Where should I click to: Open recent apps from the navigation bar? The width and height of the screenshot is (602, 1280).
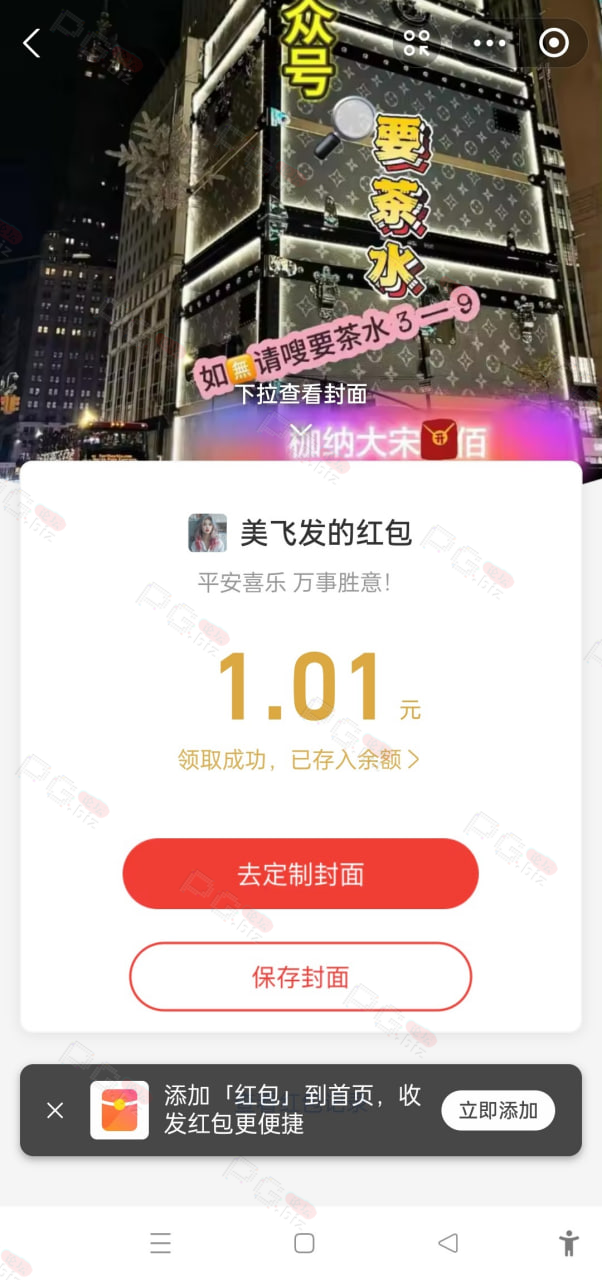coord(160,1243)
